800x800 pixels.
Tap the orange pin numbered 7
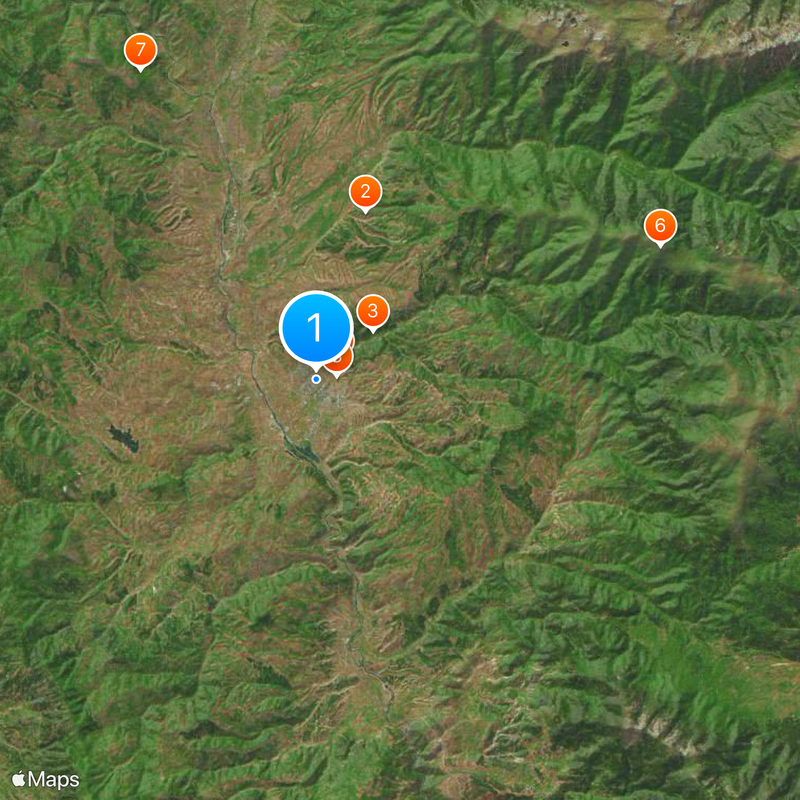(140, 50)
